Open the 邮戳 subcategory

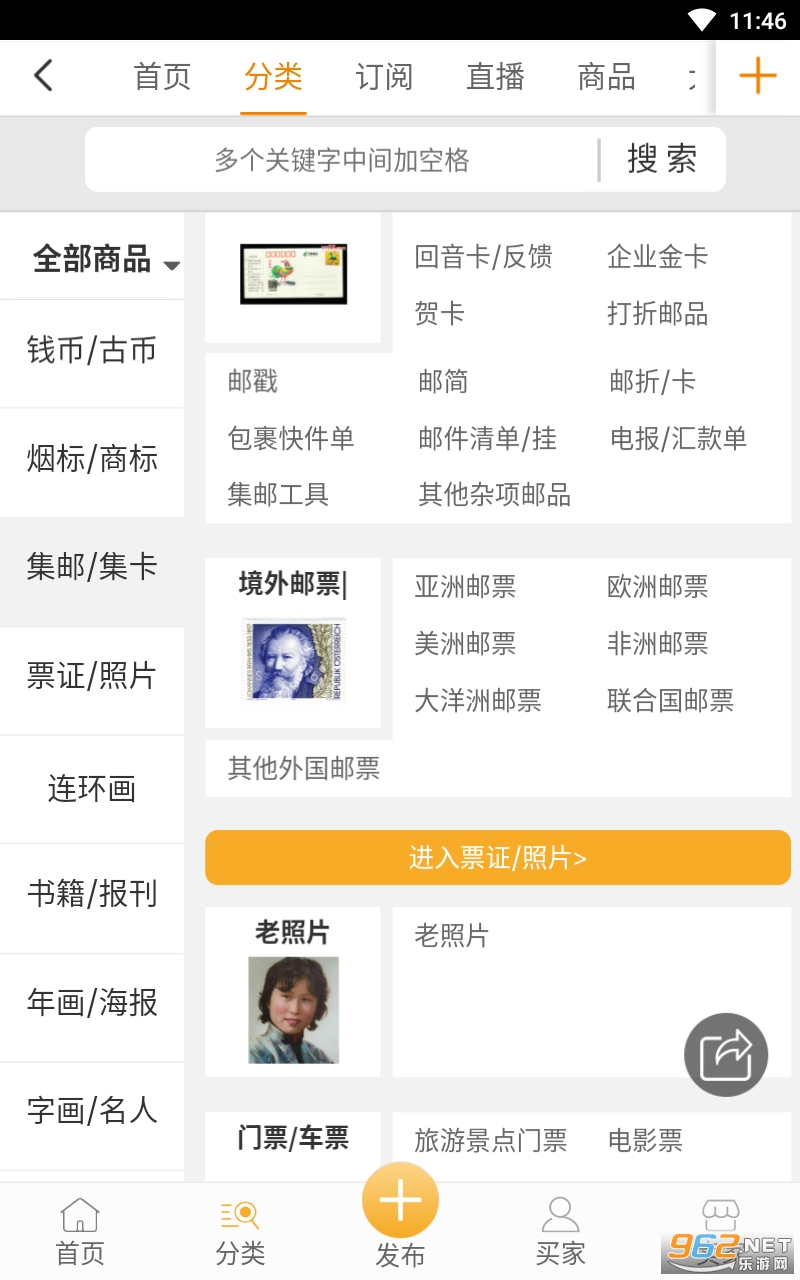pyautogui.click(x=252, y=381)
